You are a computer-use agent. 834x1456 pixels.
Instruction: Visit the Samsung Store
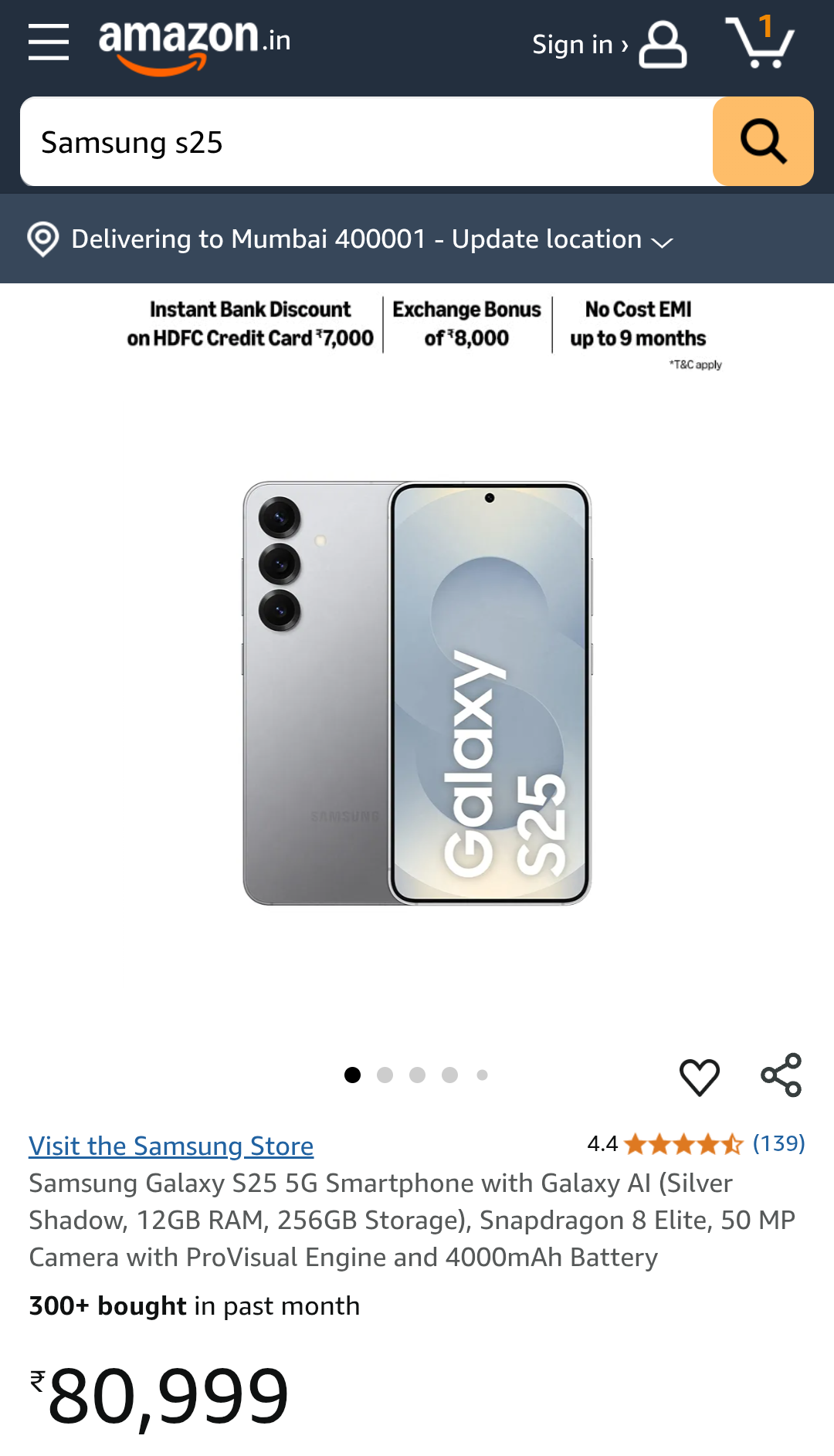coord(171,1146)
